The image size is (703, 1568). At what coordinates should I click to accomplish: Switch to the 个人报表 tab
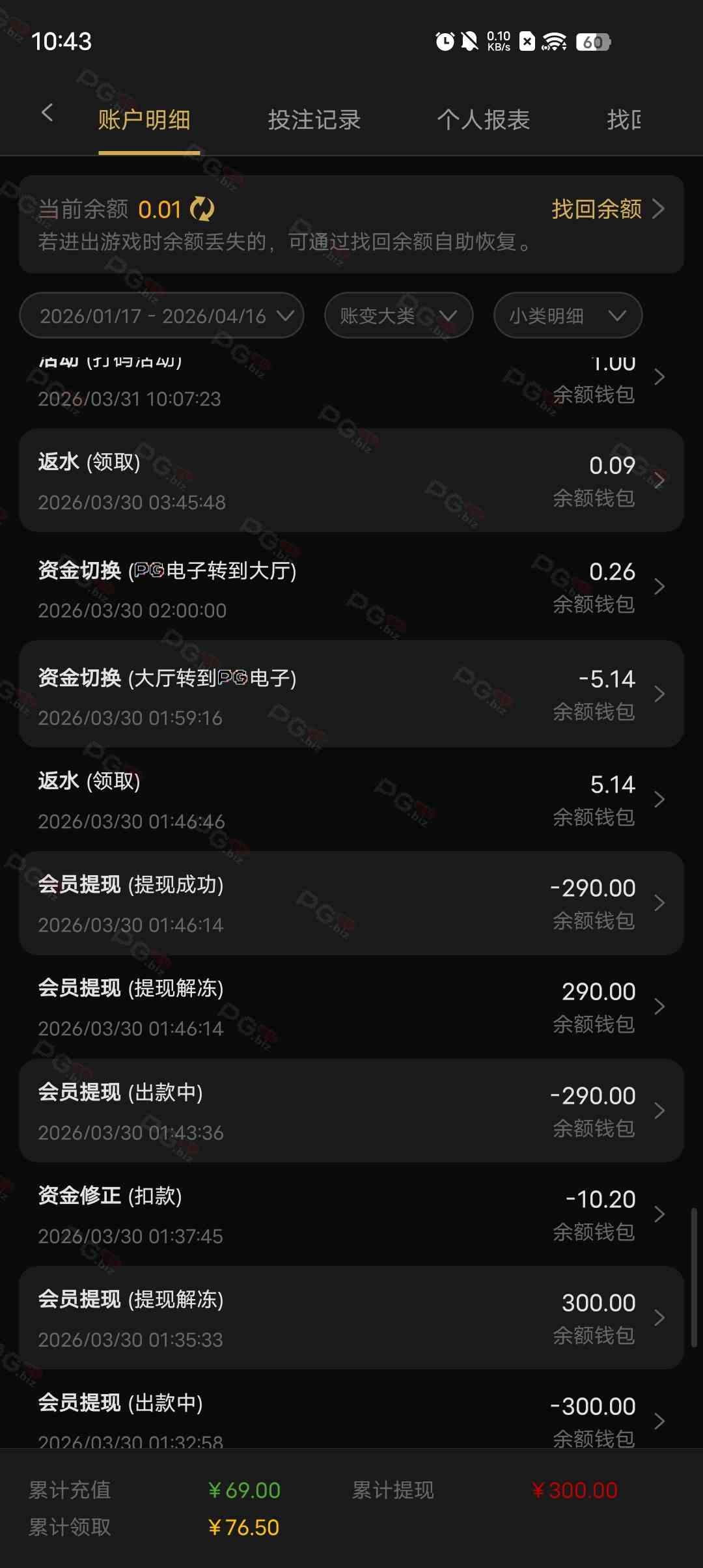(483, 120)
